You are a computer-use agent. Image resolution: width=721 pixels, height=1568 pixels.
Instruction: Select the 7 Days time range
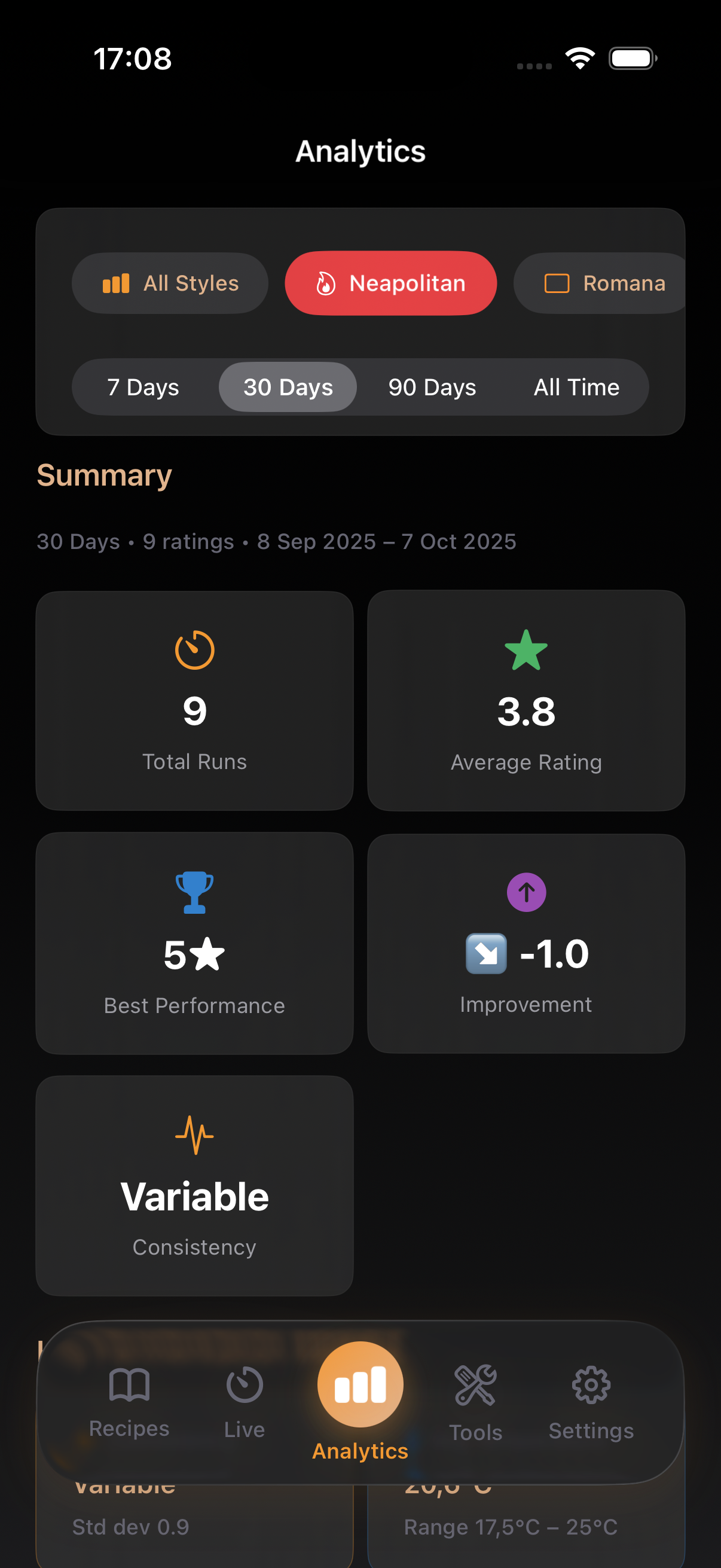[x=143, y=386]
